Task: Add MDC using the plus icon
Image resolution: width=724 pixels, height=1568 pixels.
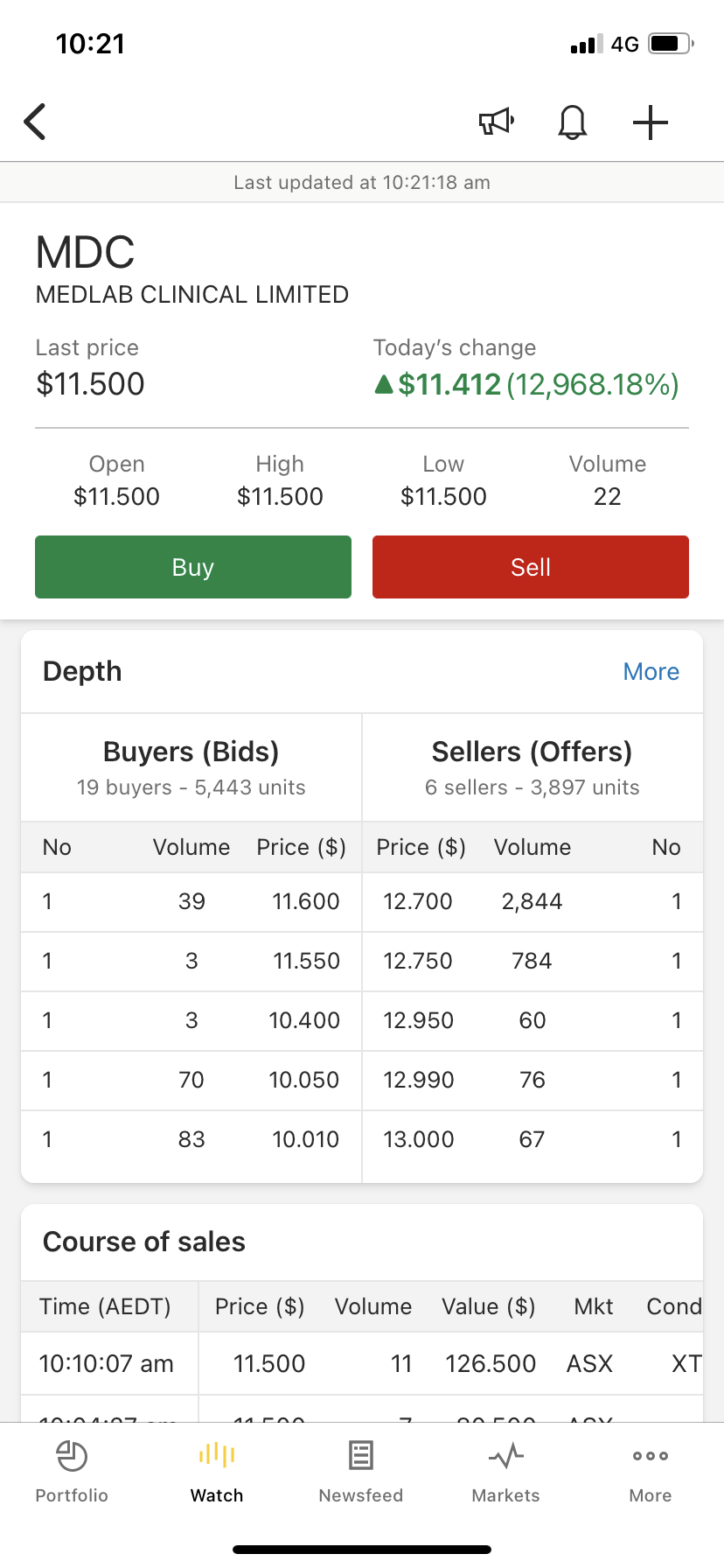Action: coord(651,122)
